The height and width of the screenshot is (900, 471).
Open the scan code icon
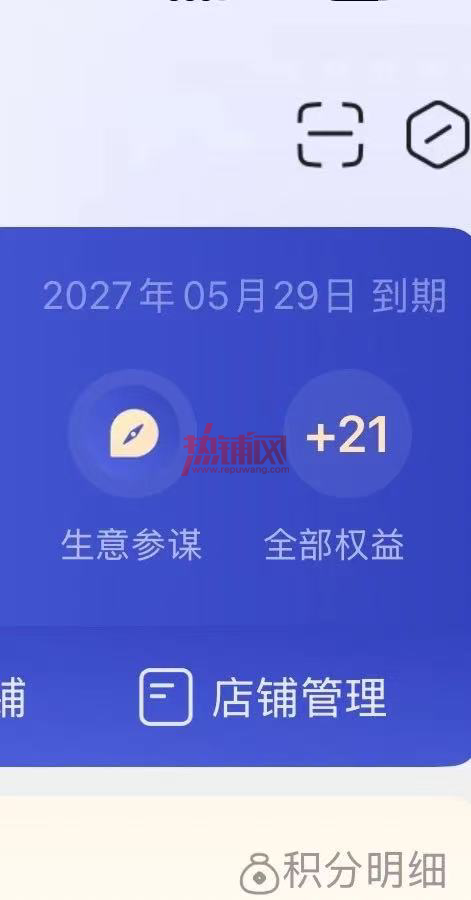(330, 134)
